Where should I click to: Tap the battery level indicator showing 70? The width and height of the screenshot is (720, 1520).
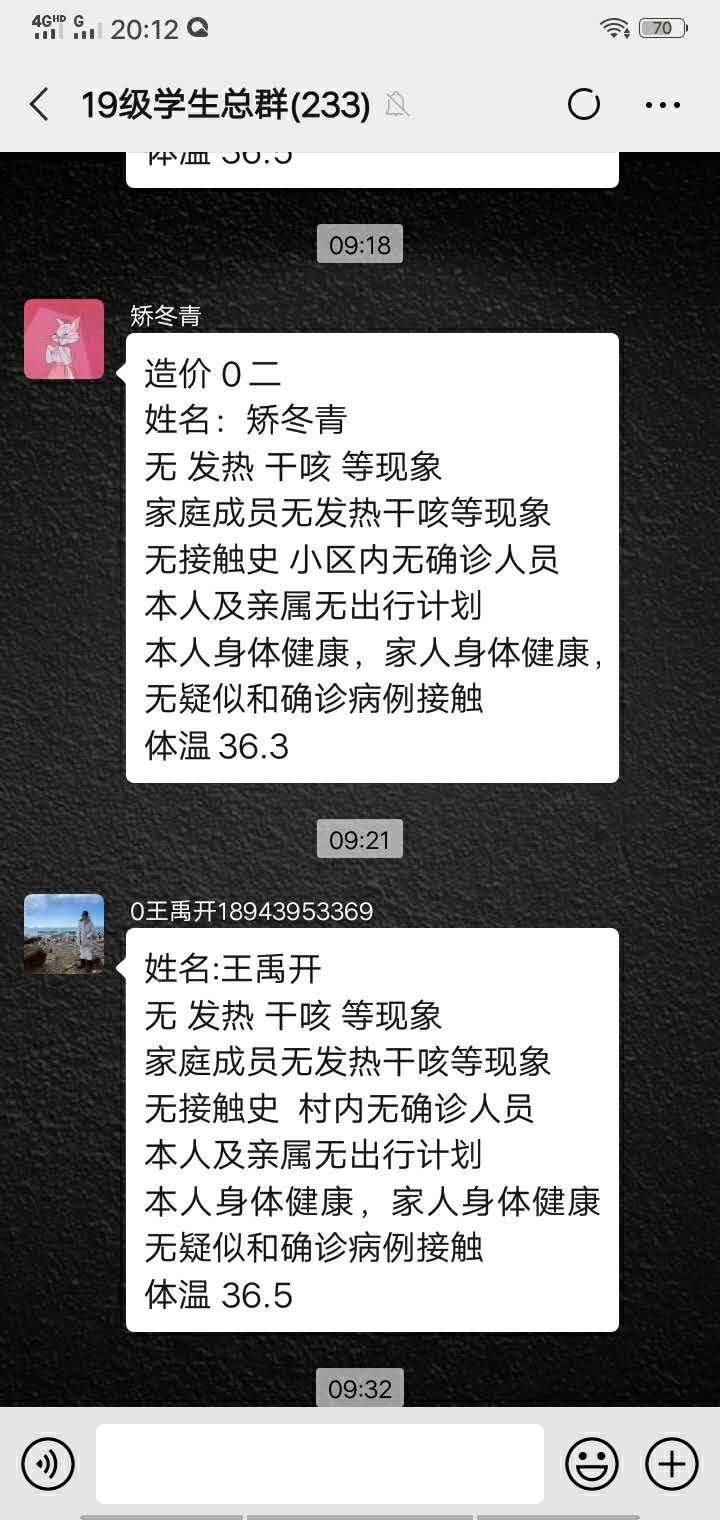(x=660, y=28)
